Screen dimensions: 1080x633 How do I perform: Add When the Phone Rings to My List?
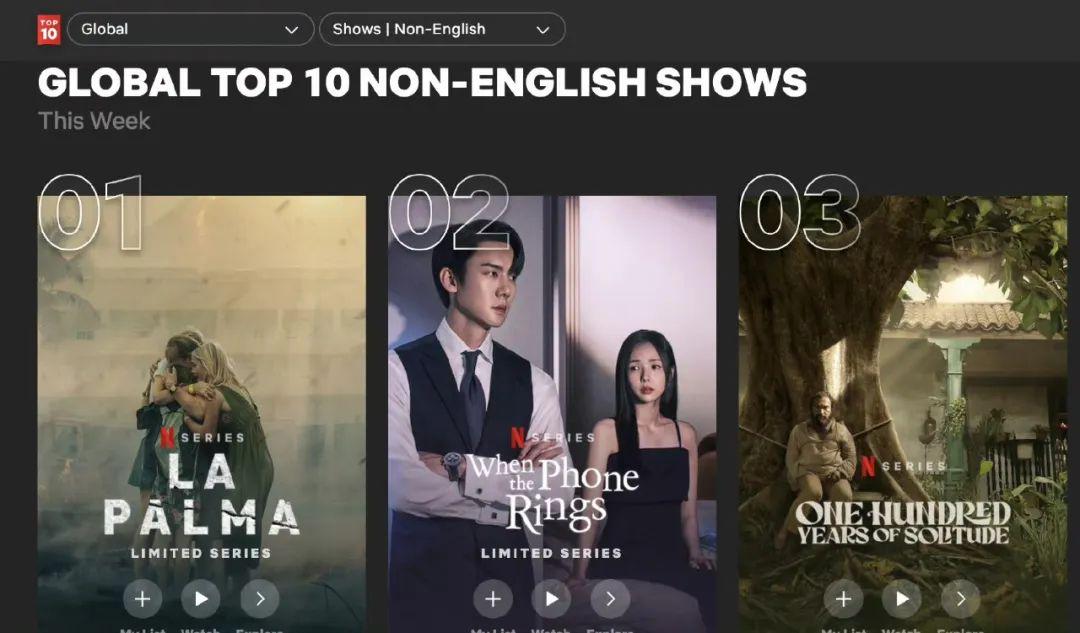493,598
